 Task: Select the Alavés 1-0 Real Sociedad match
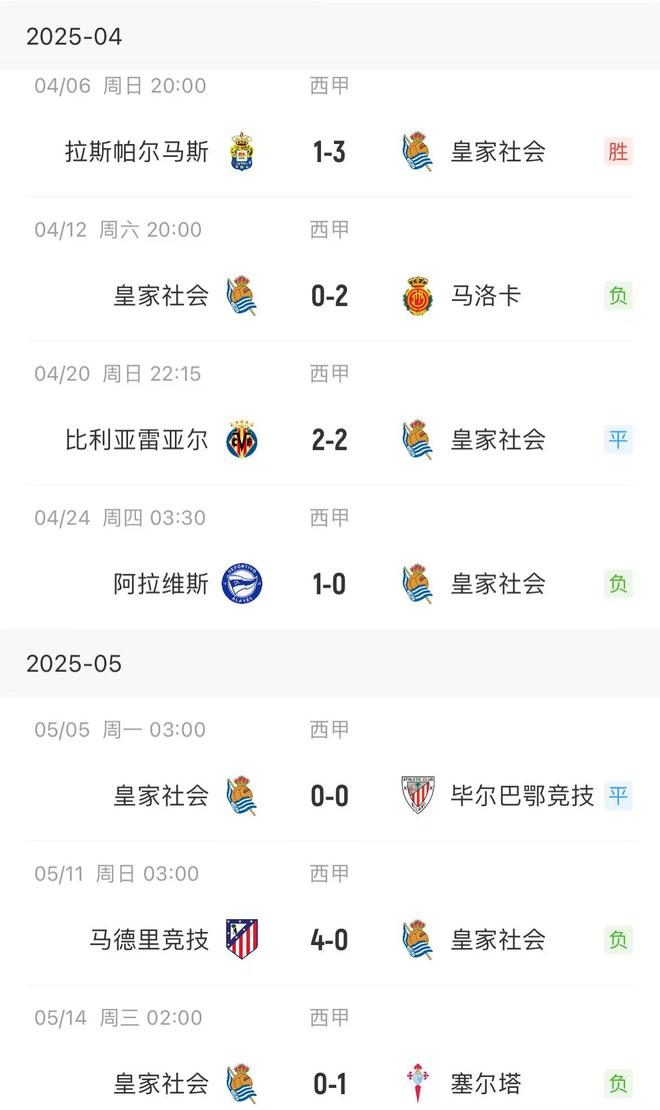329,584
